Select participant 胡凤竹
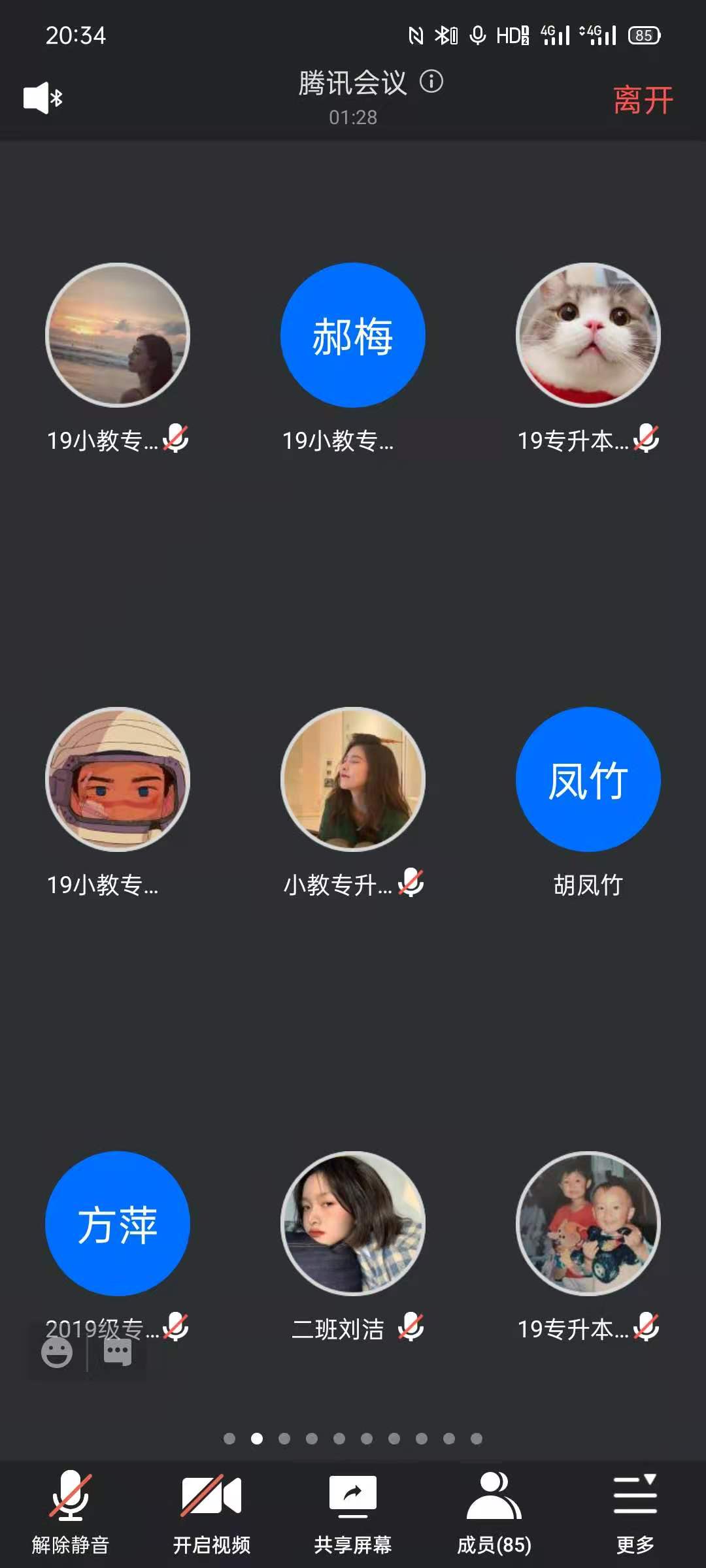Screen dimensions: 706x1568 point(588,779)
